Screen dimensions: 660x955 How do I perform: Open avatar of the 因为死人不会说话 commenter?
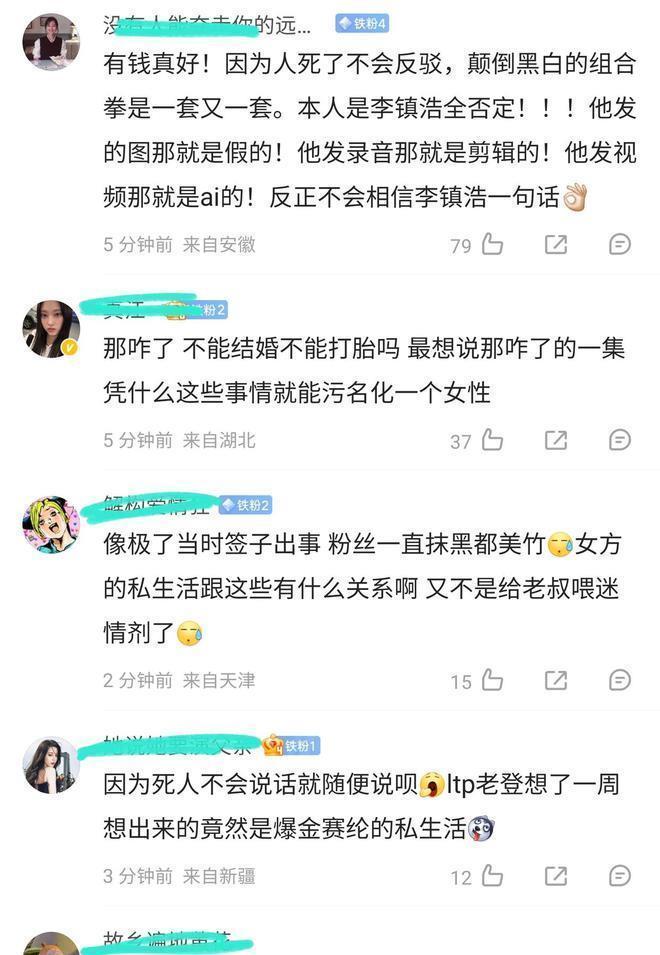coord(51,765)
